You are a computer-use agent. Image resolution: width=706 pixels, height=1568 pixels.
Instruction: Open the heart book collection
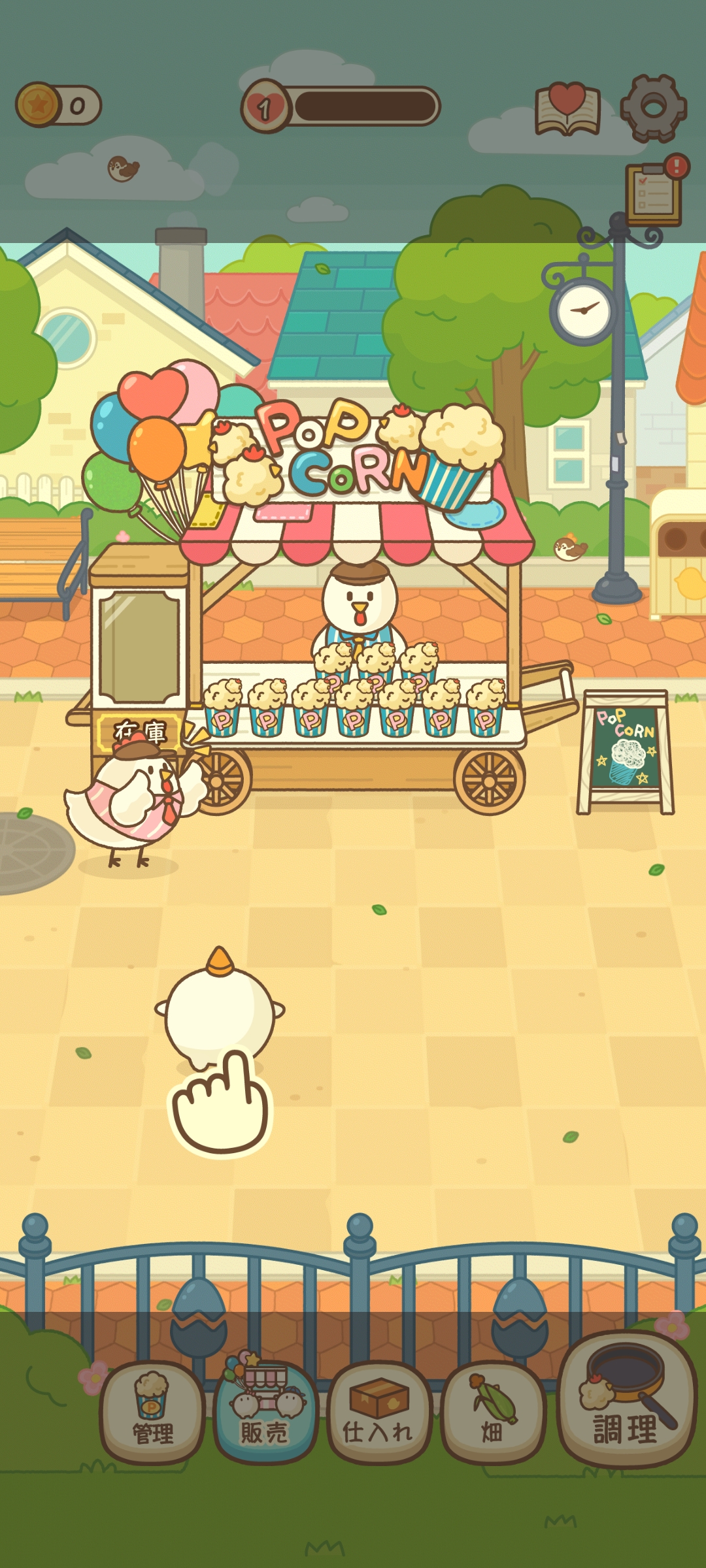tap(567, 110)
